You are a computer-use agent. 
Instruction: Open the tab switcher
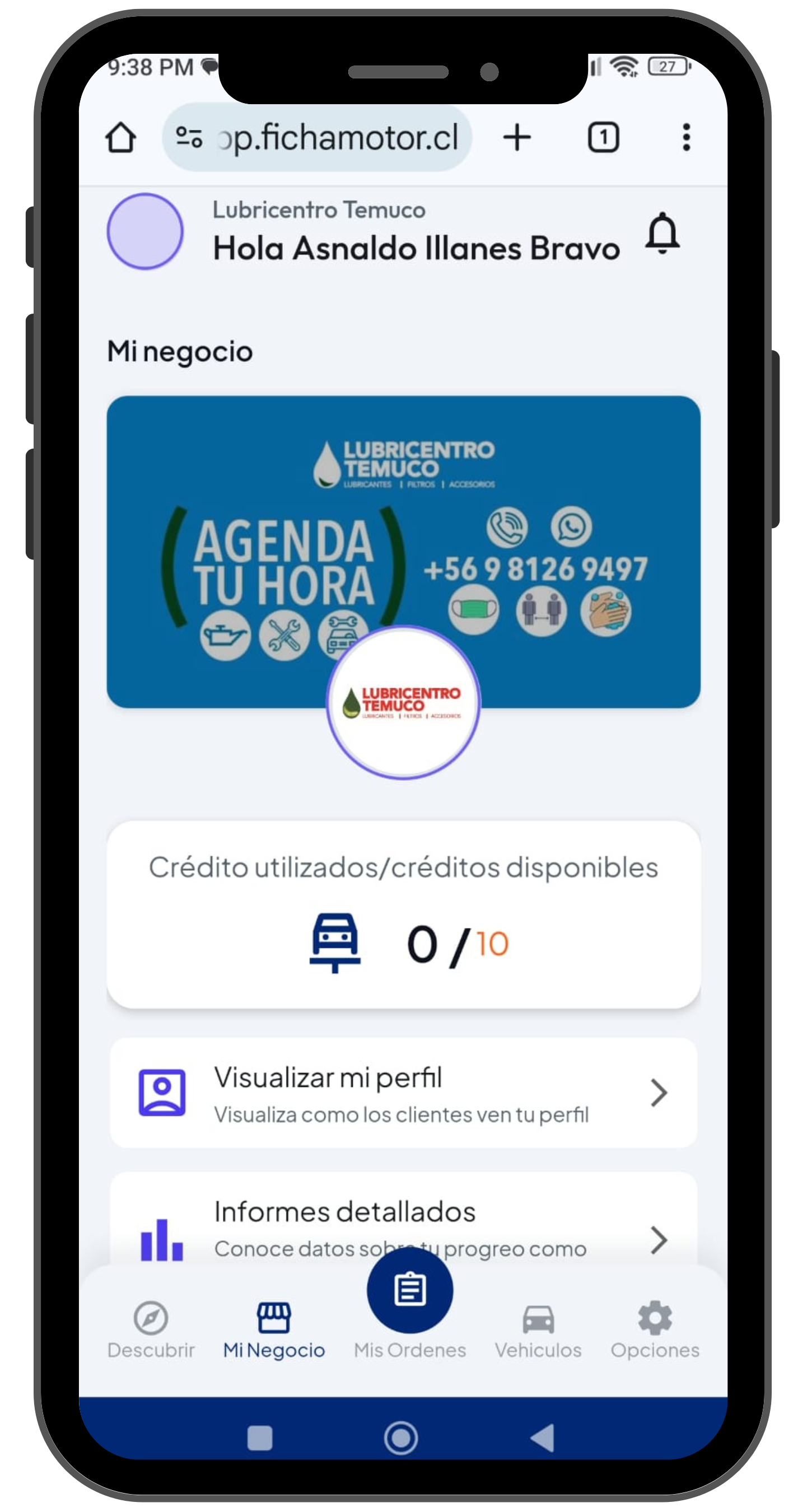[x=603, y=138]
